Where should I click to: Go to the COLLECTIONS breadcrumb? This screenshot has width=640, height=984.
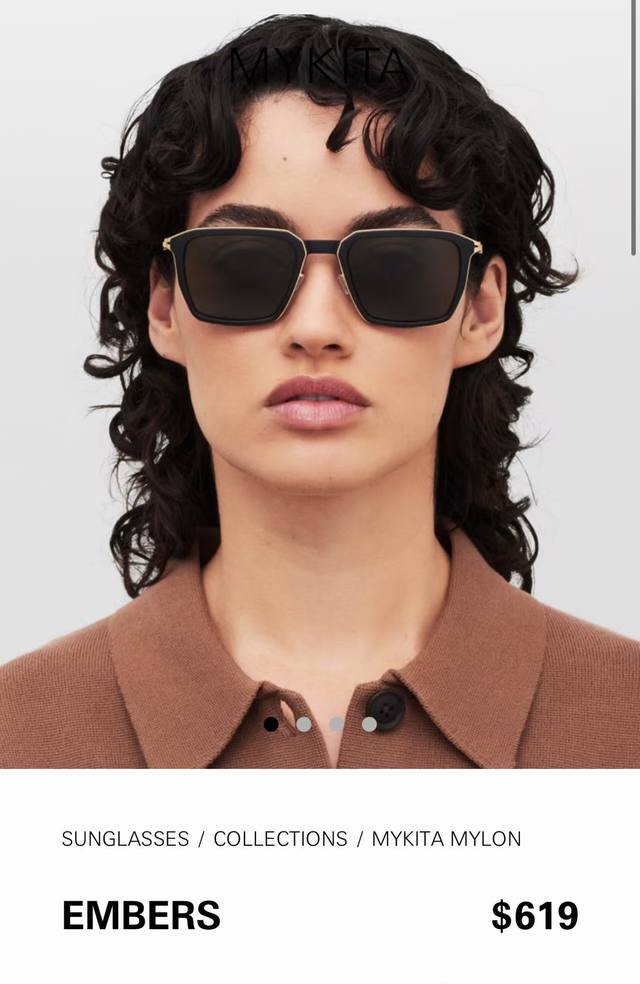coord(280,839)
